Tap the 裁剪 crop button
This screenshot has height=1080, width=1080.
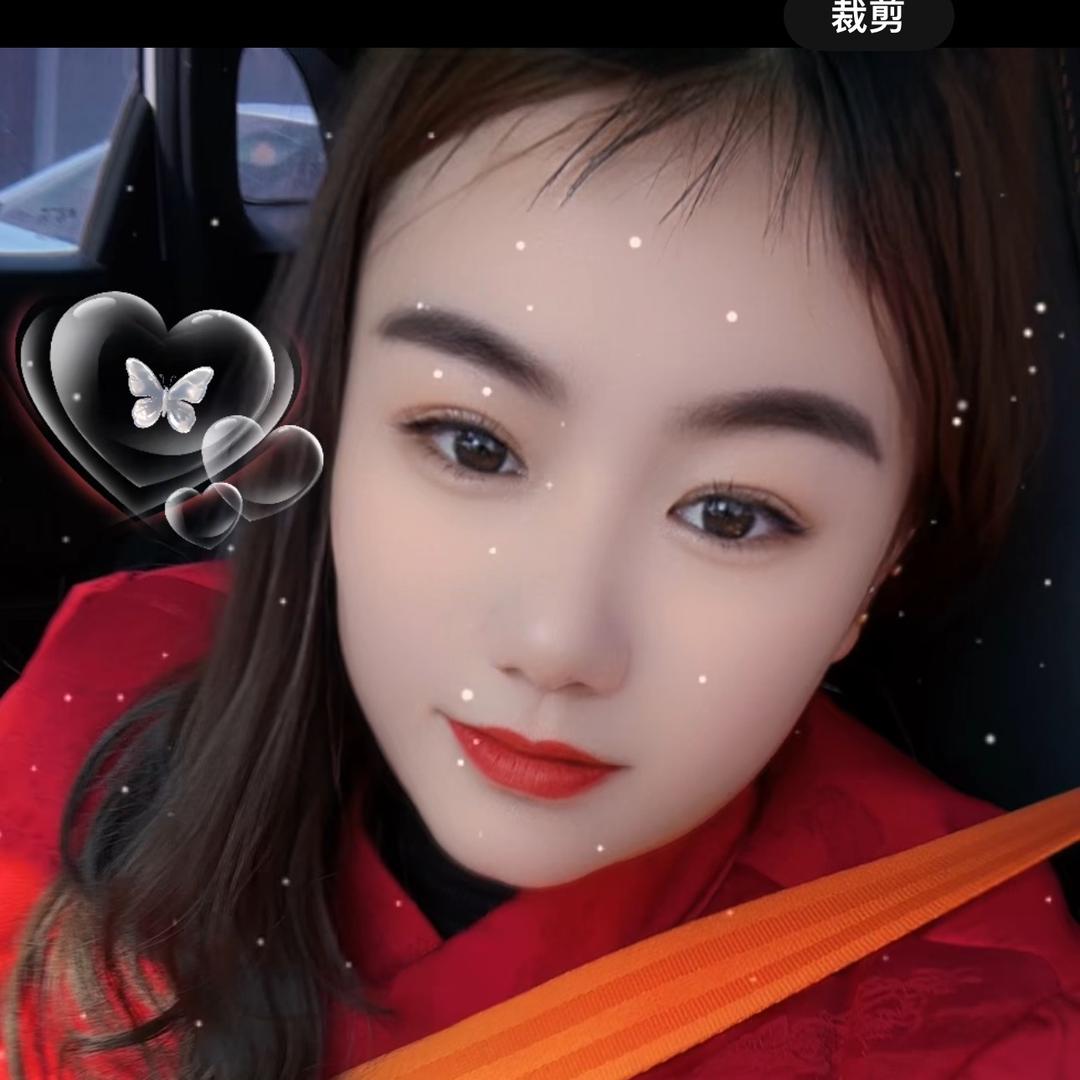coord(868,18)
